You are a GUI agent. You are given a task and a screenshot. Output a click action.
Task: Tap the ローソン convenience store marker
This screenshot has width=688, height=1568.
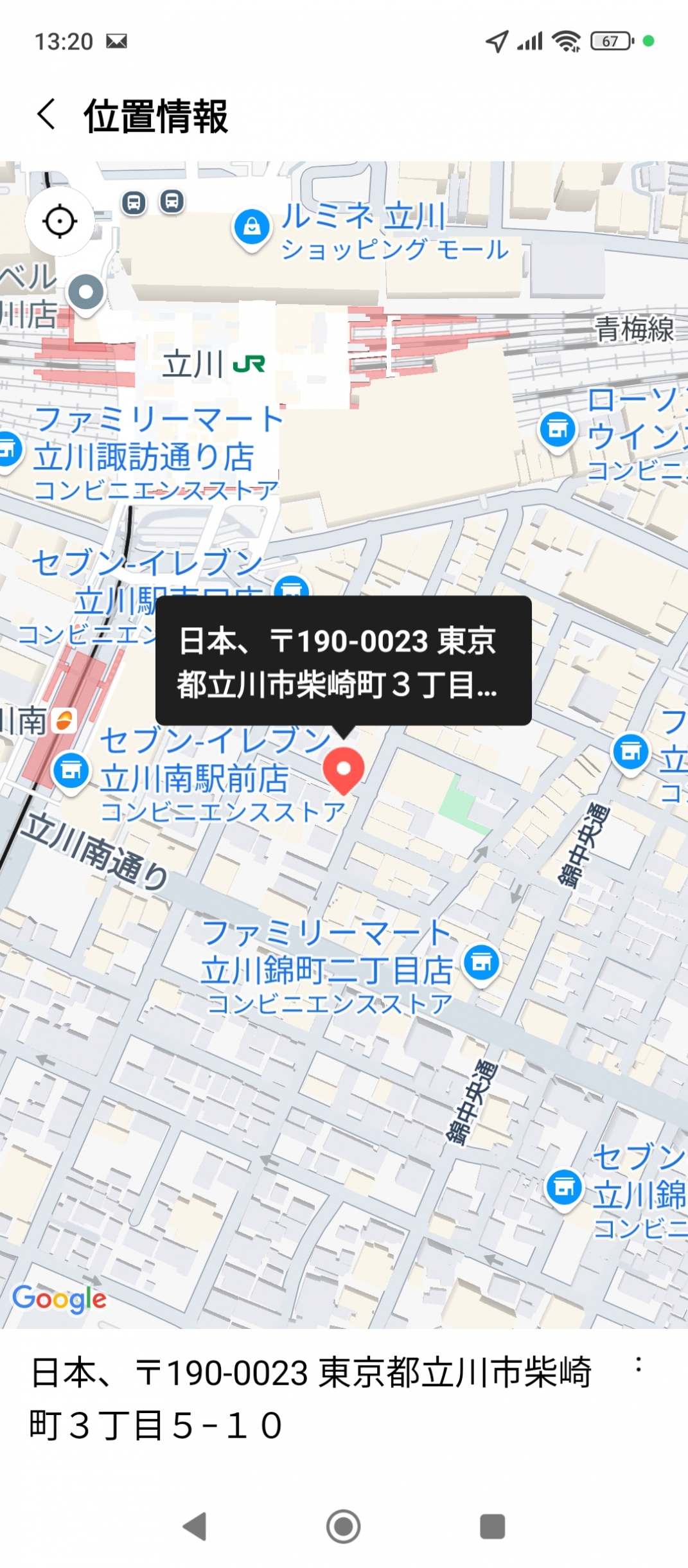pyautogui.click(x=557, y=429)
